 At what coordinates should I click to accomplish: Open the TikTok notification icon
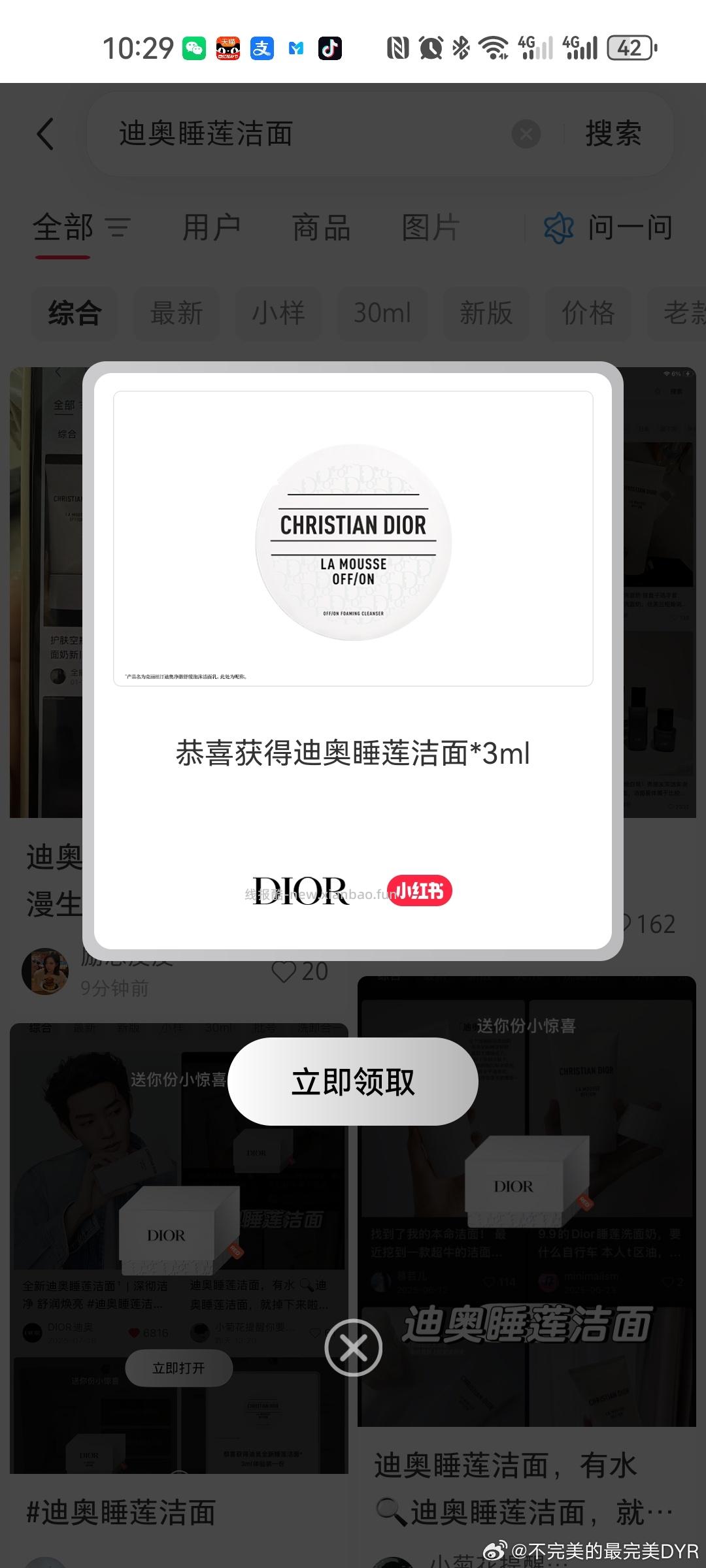(x=331, y=48)
